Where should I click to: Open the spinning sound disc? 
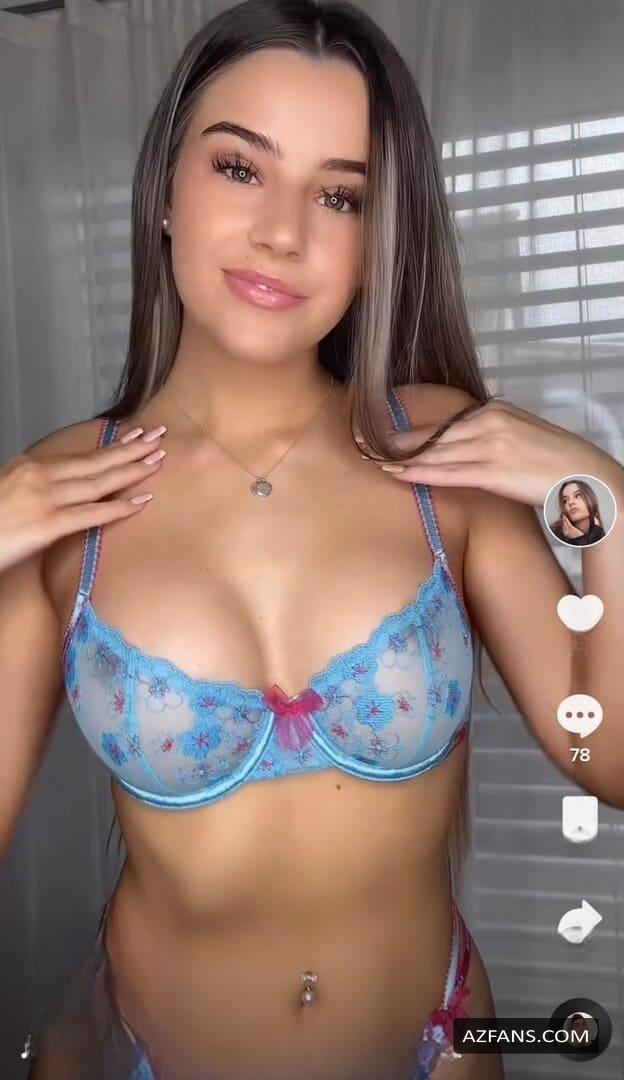[581, 1028]
